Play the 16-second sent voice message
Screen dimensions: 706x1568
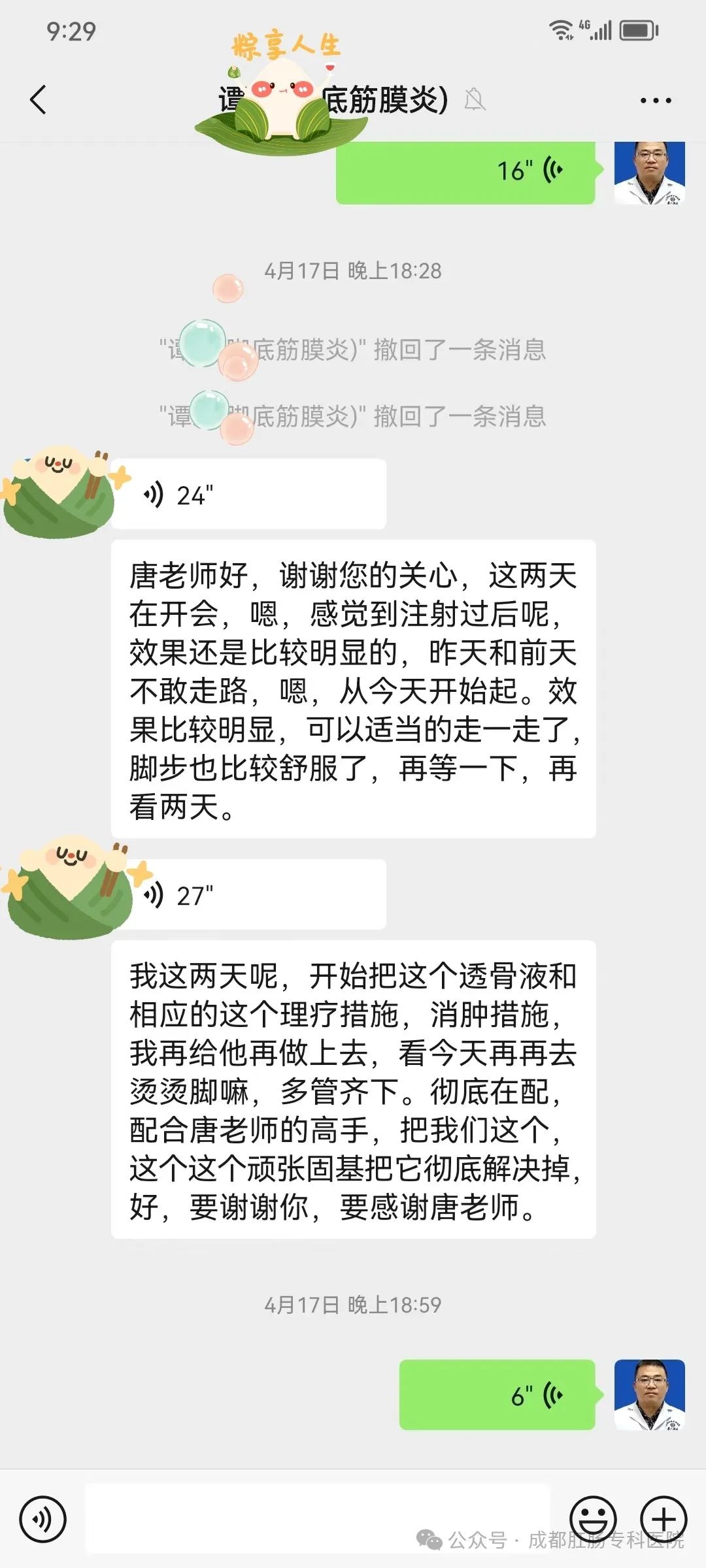pyautogui.click(x=465, y=172)
